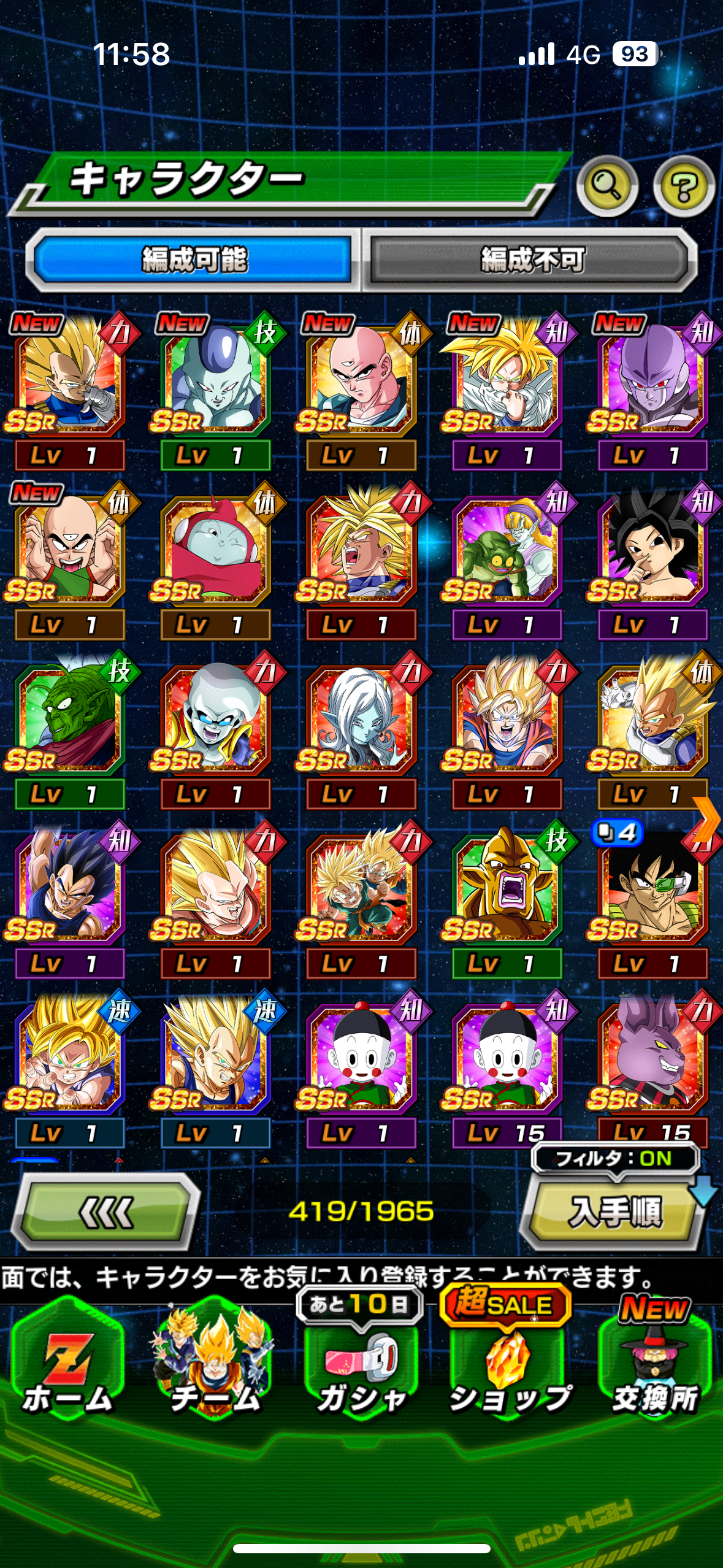Open the magnifying glass search icon
Screen dimensions: 723x1568
pos(607,185)
